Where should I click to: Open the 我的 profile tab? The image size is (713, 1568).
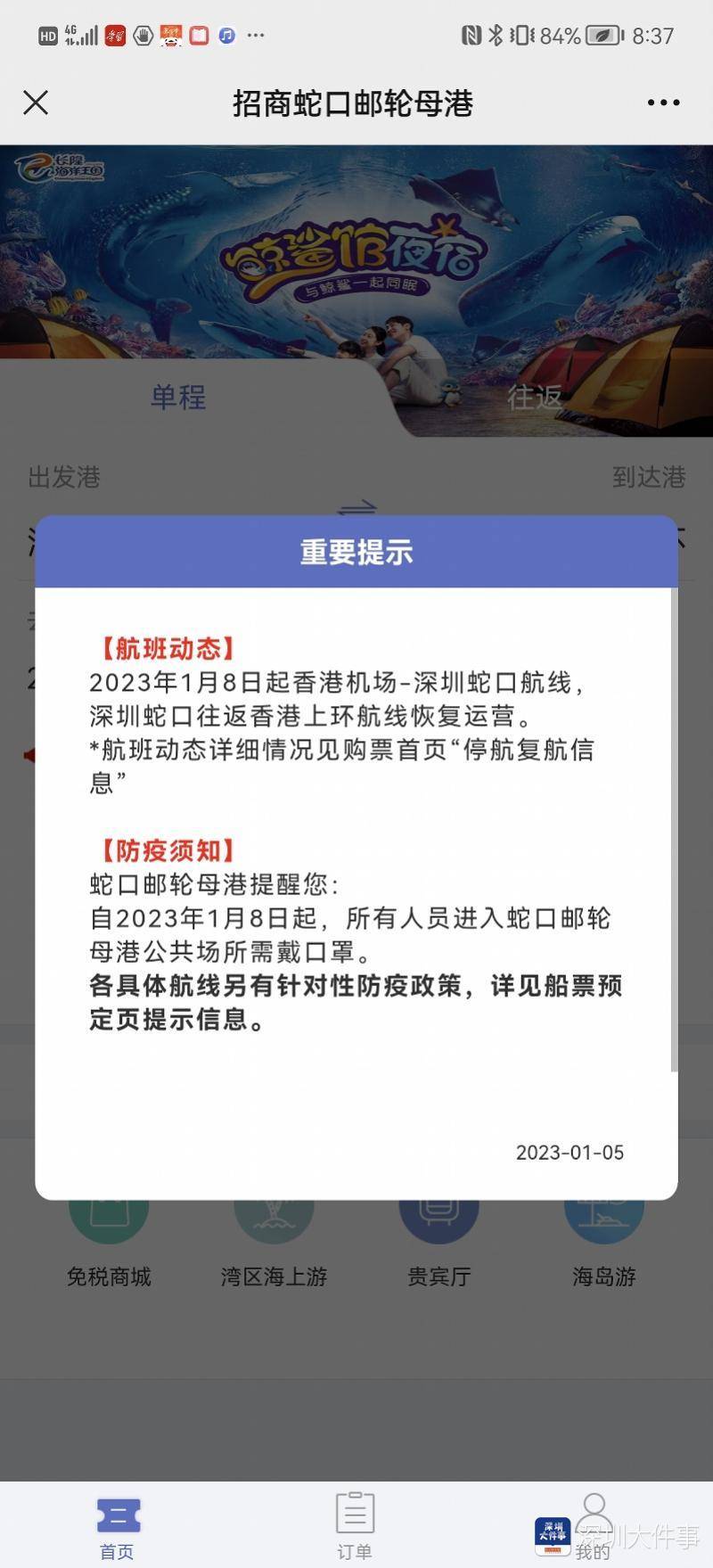tap(594, 1526)
